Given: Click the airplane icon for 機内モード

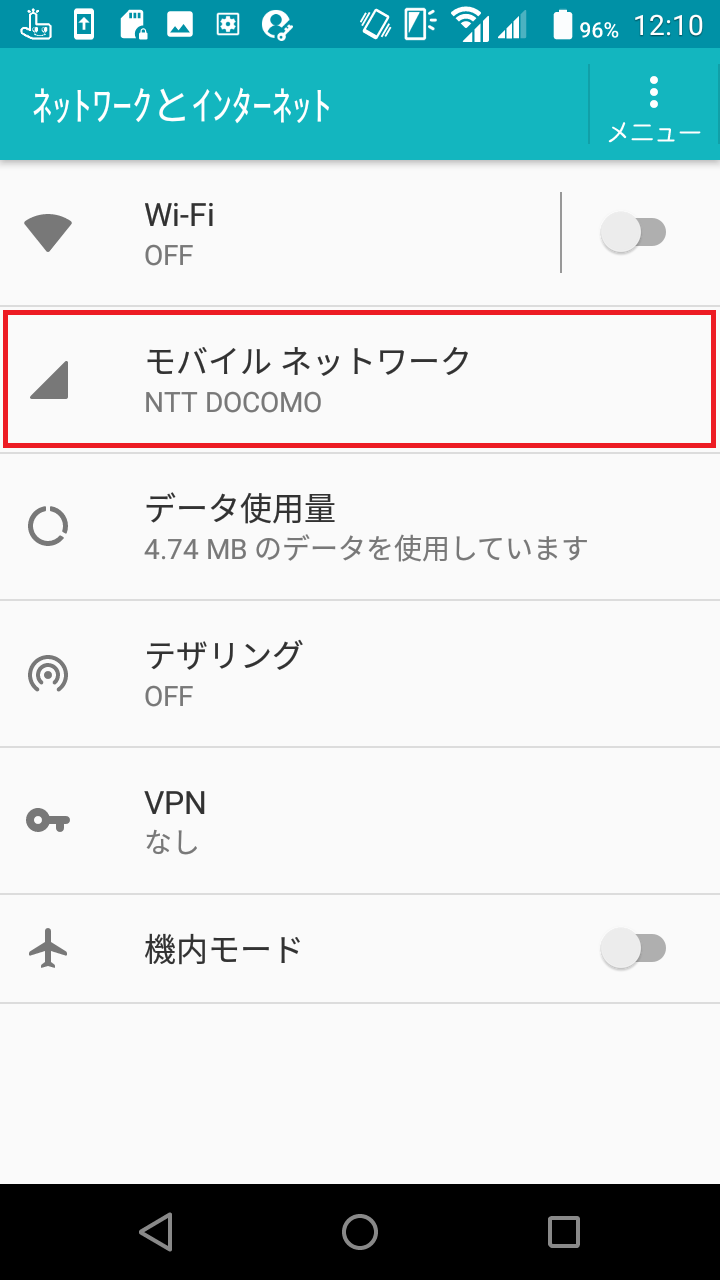Looking at the screenshot, I should coord(48,948).
